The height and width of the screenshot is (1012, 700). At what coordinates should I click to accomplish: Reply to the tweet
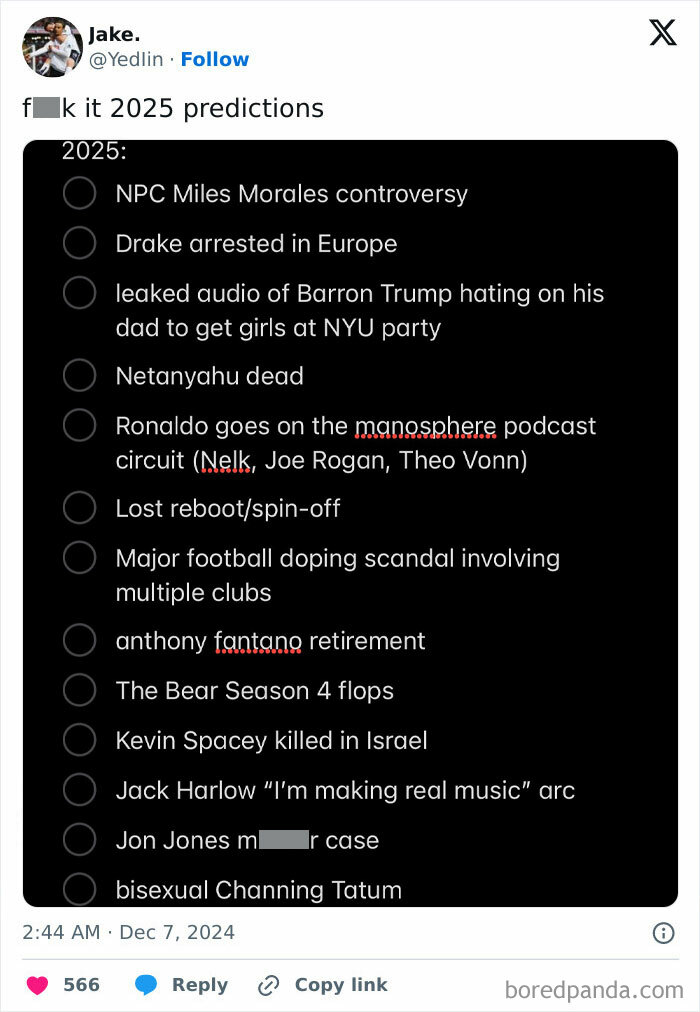point(181,985)
